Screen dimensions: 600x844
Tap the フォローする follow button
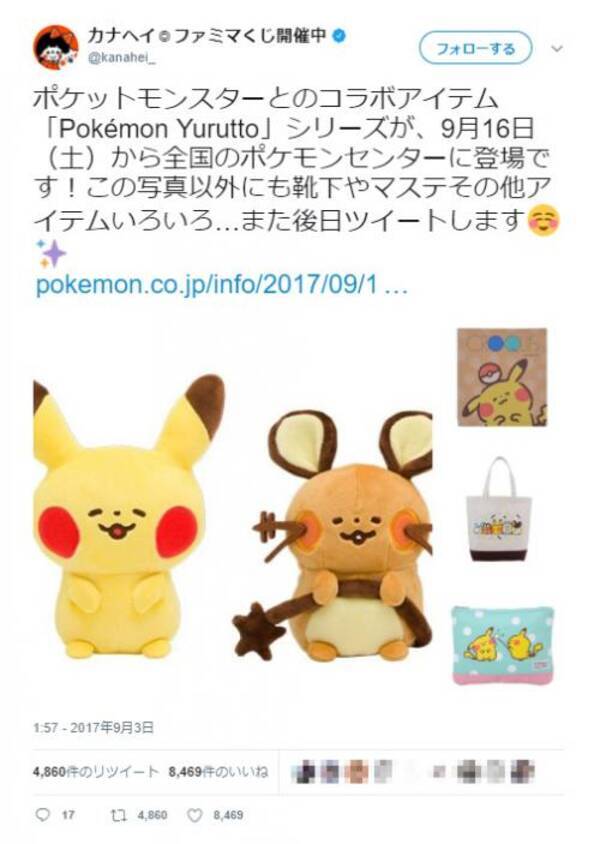click(475, 48)
